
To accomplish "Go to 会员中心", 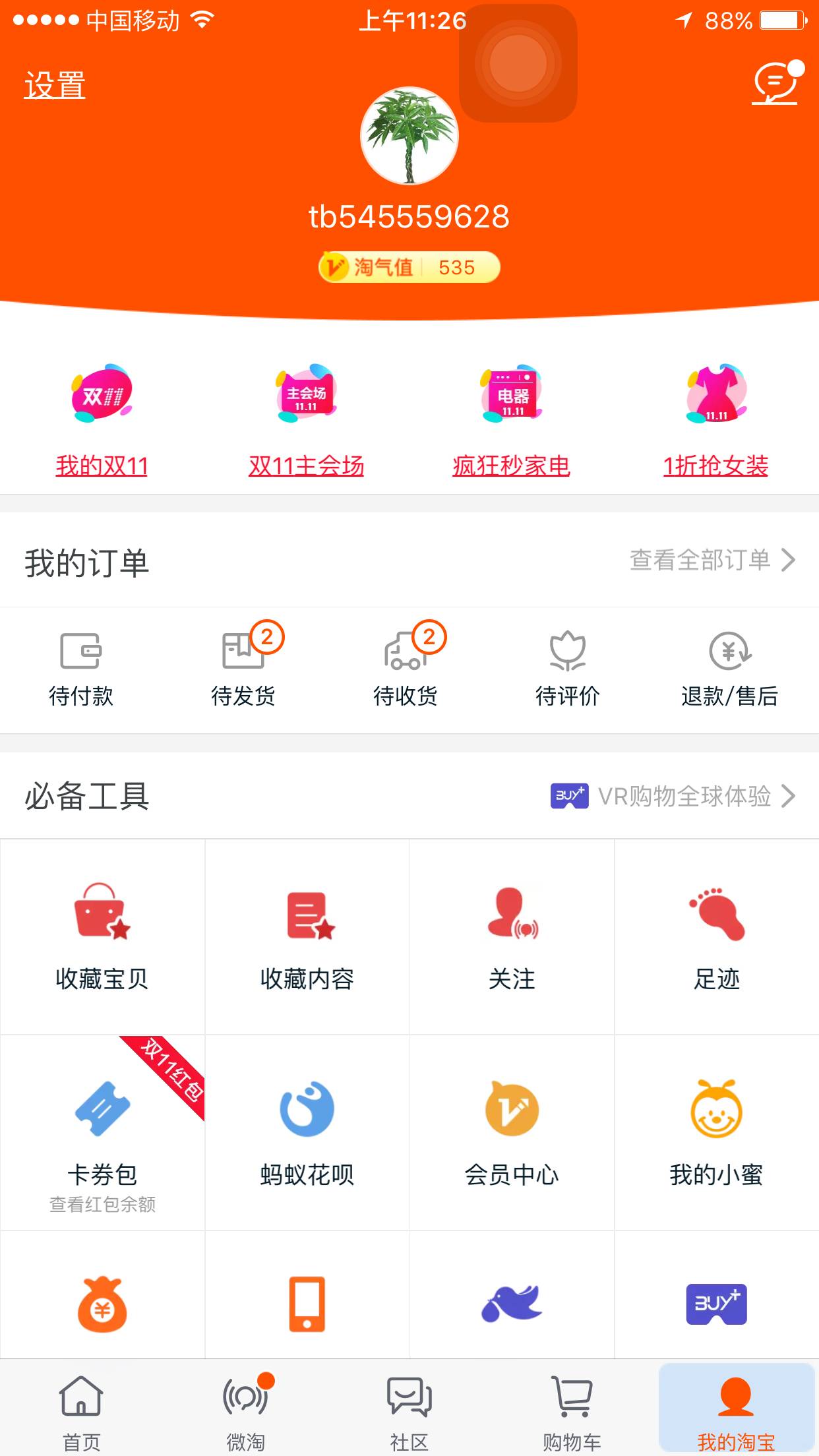I will point(512,1134).
